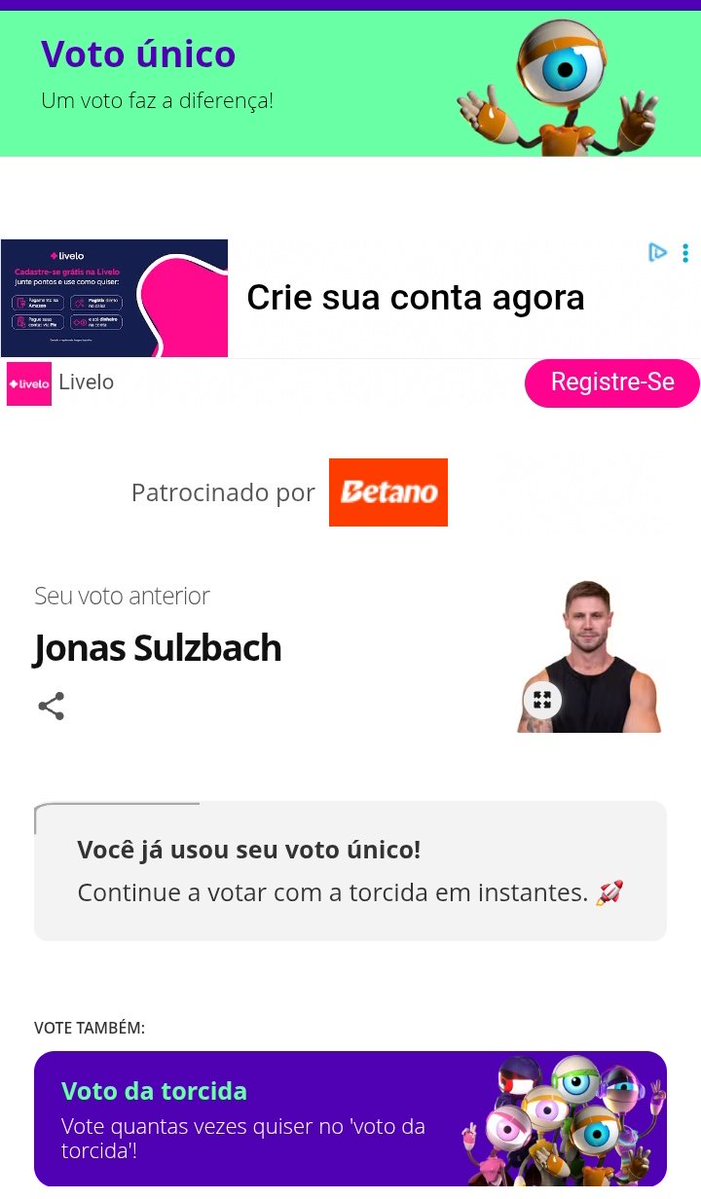Open the ad options three-dot menu

point(685,253)
